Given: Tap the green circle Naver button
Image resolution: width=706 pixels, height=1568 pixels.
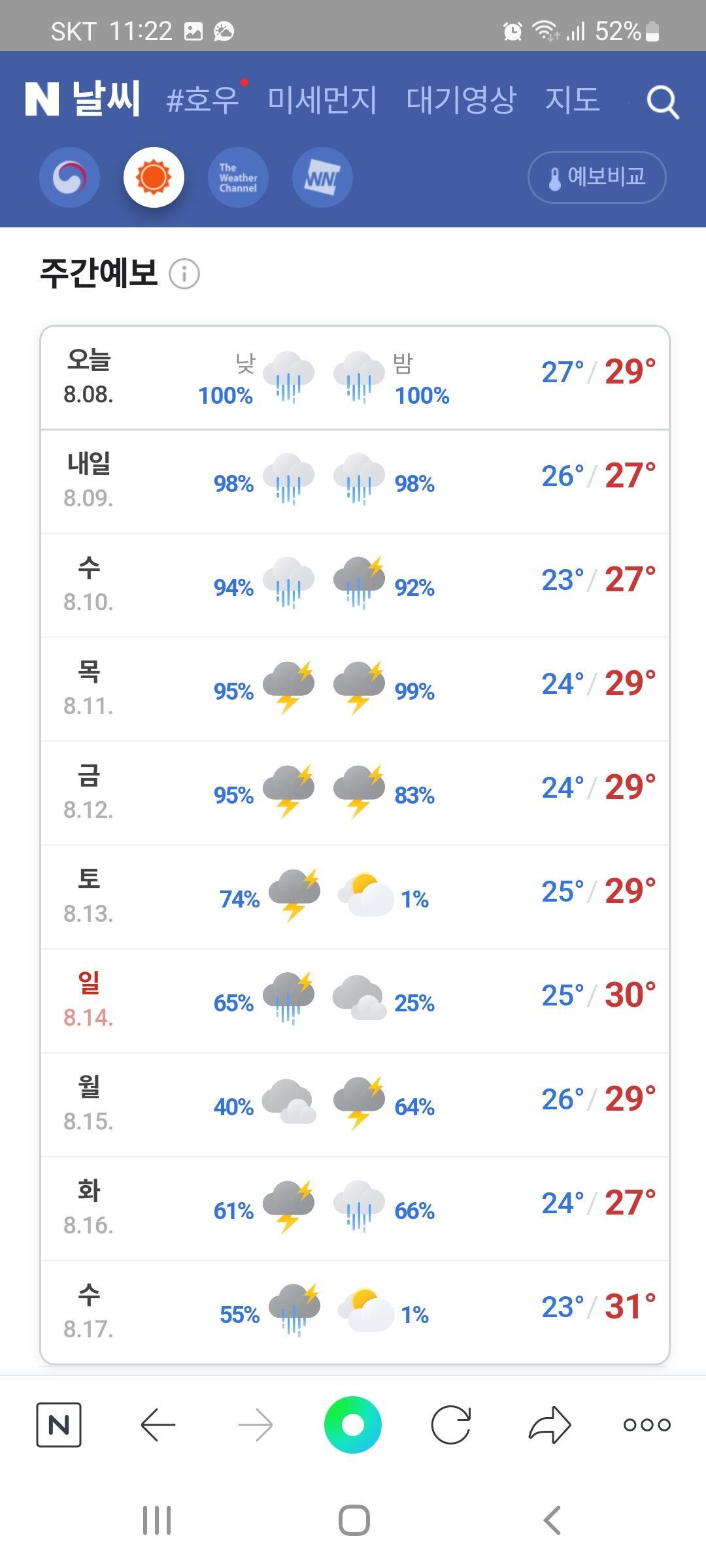Looking at the screenshot, I should 353,1424.
